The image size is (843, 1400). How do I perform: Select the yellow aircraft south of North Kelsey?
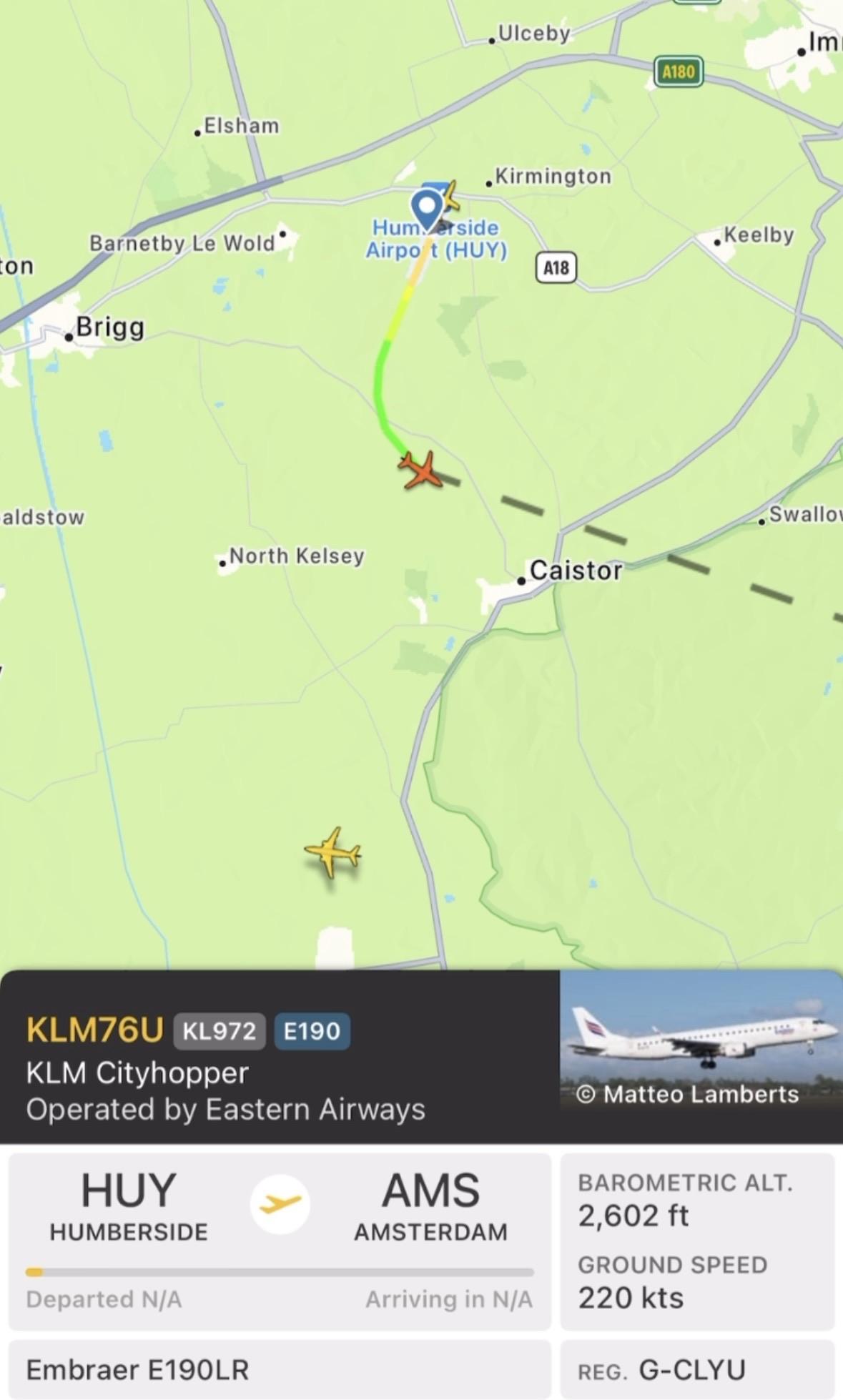(x=332, y=852)
